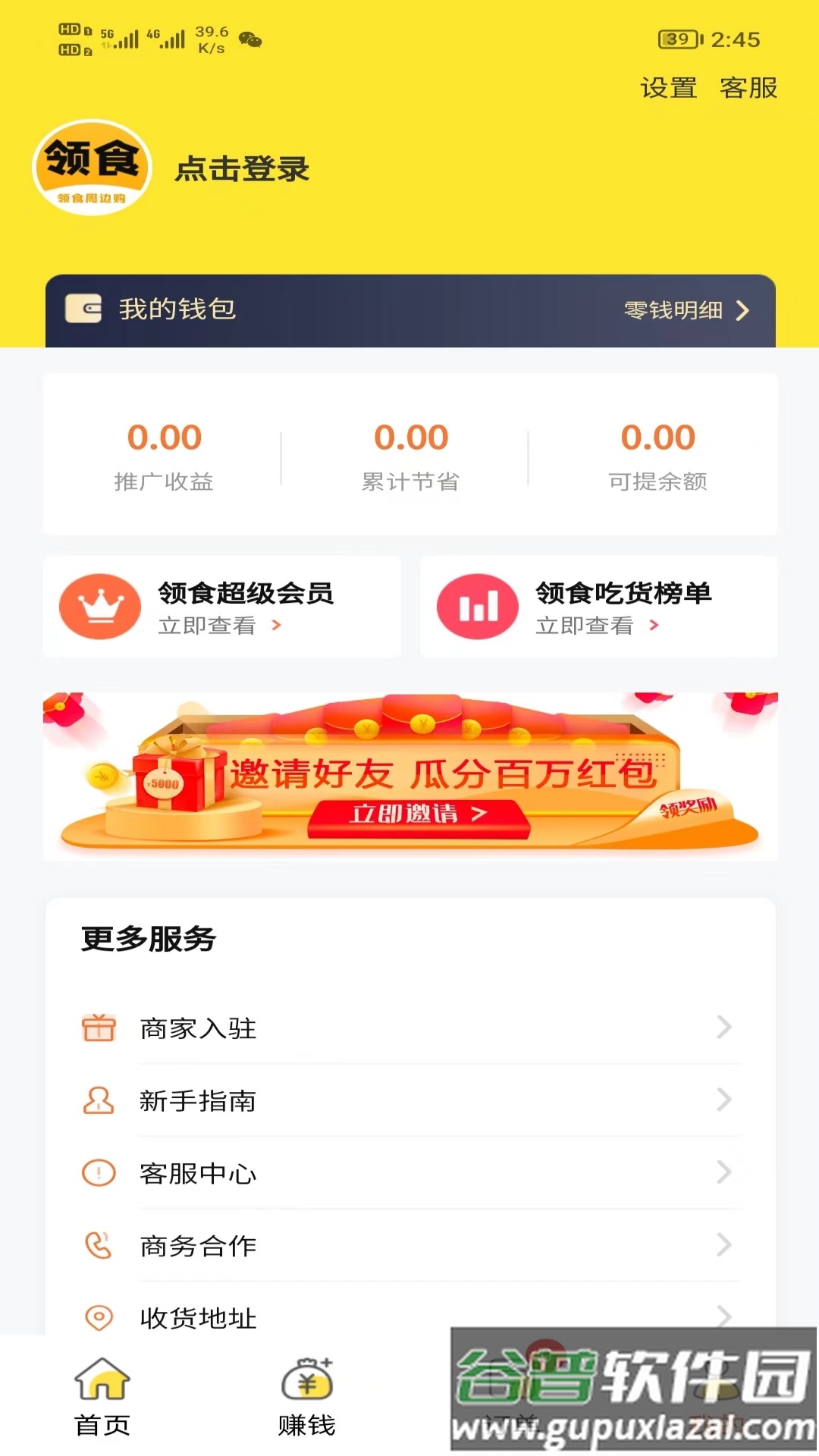819x1456 pixels.
Task: Open the wallet icon in 我的钱包 bar
Action: pyautogui.click(x=85, y=308)
